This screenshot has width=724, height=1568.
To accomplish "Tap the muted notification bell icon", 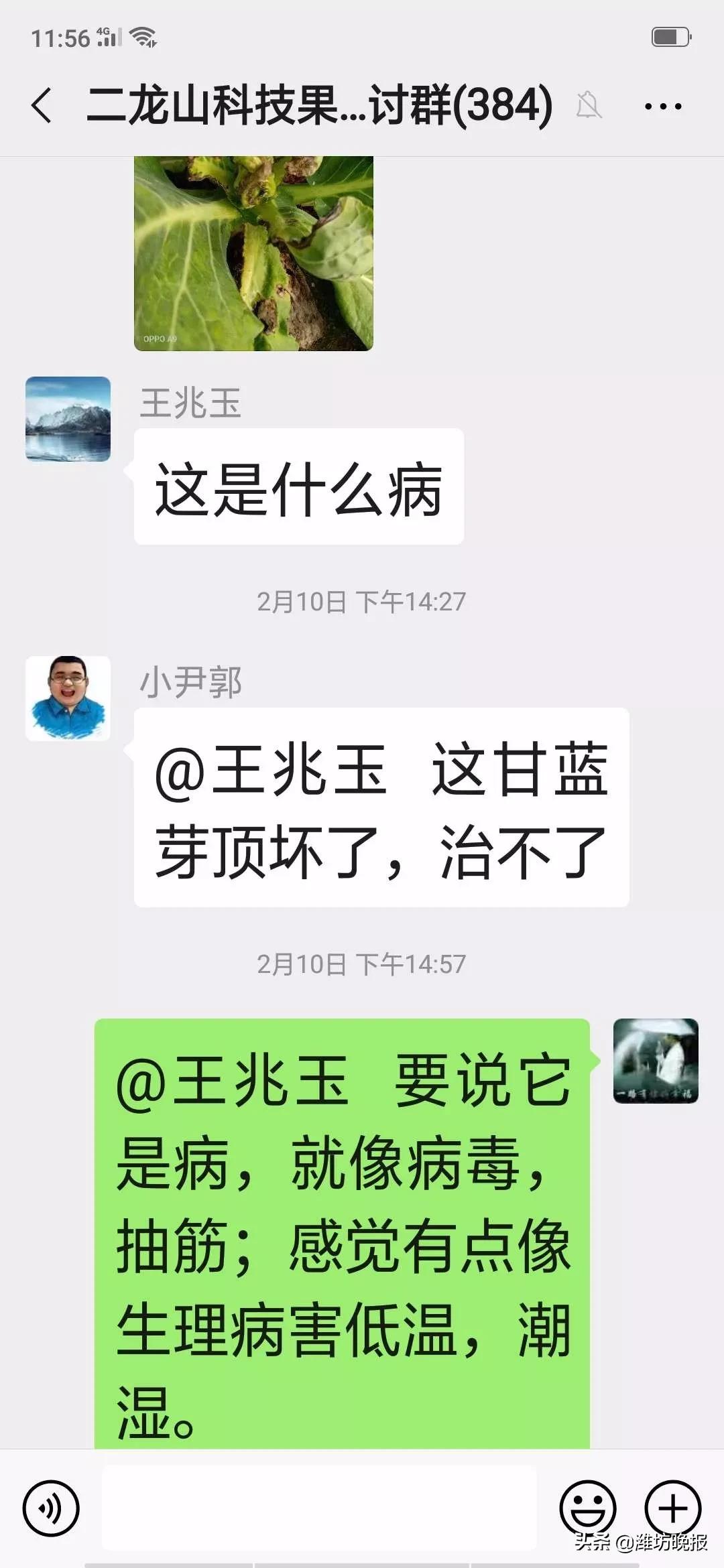I will (x=589, y=106).
